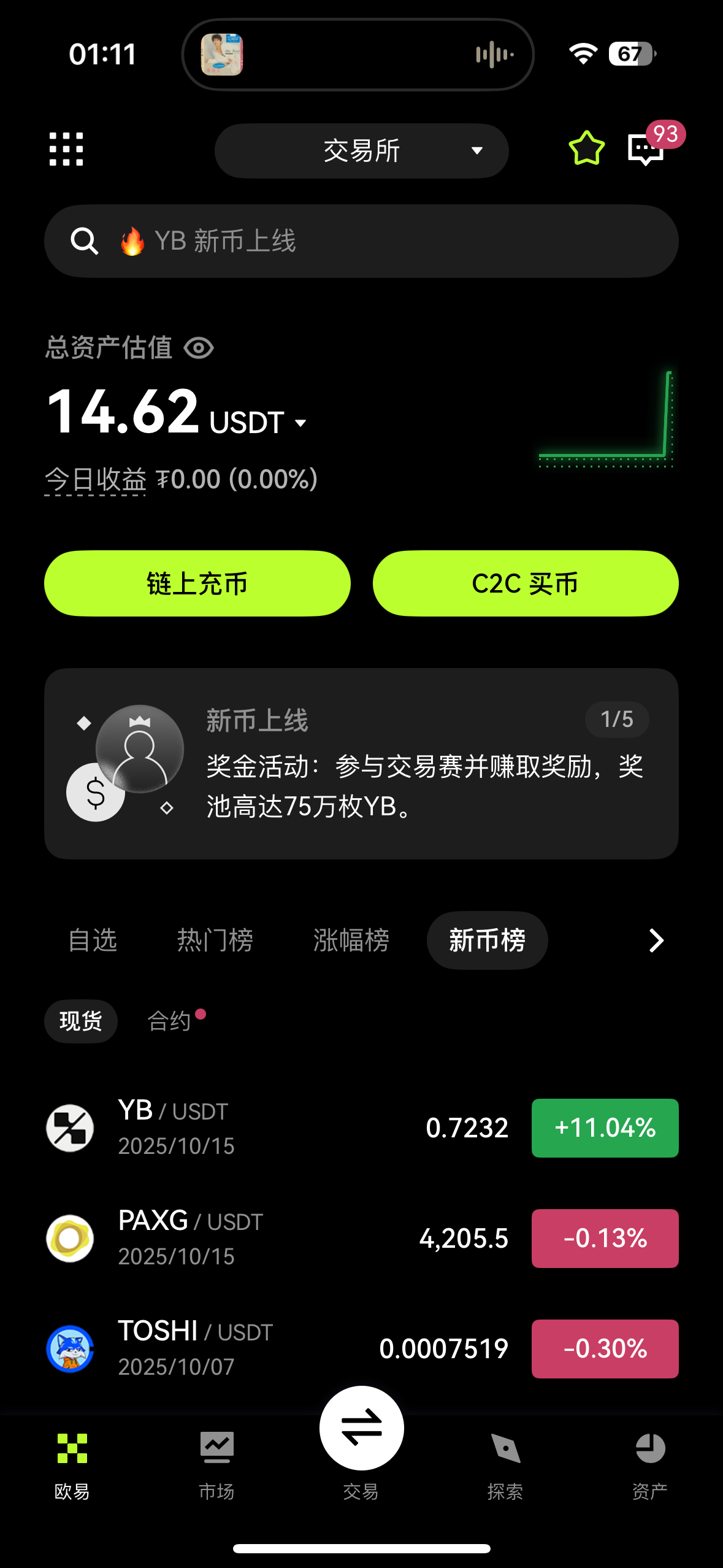Screen dimensions: 723x1568
Task: Open the center 交易 swap button
Action: (361, 1429)
